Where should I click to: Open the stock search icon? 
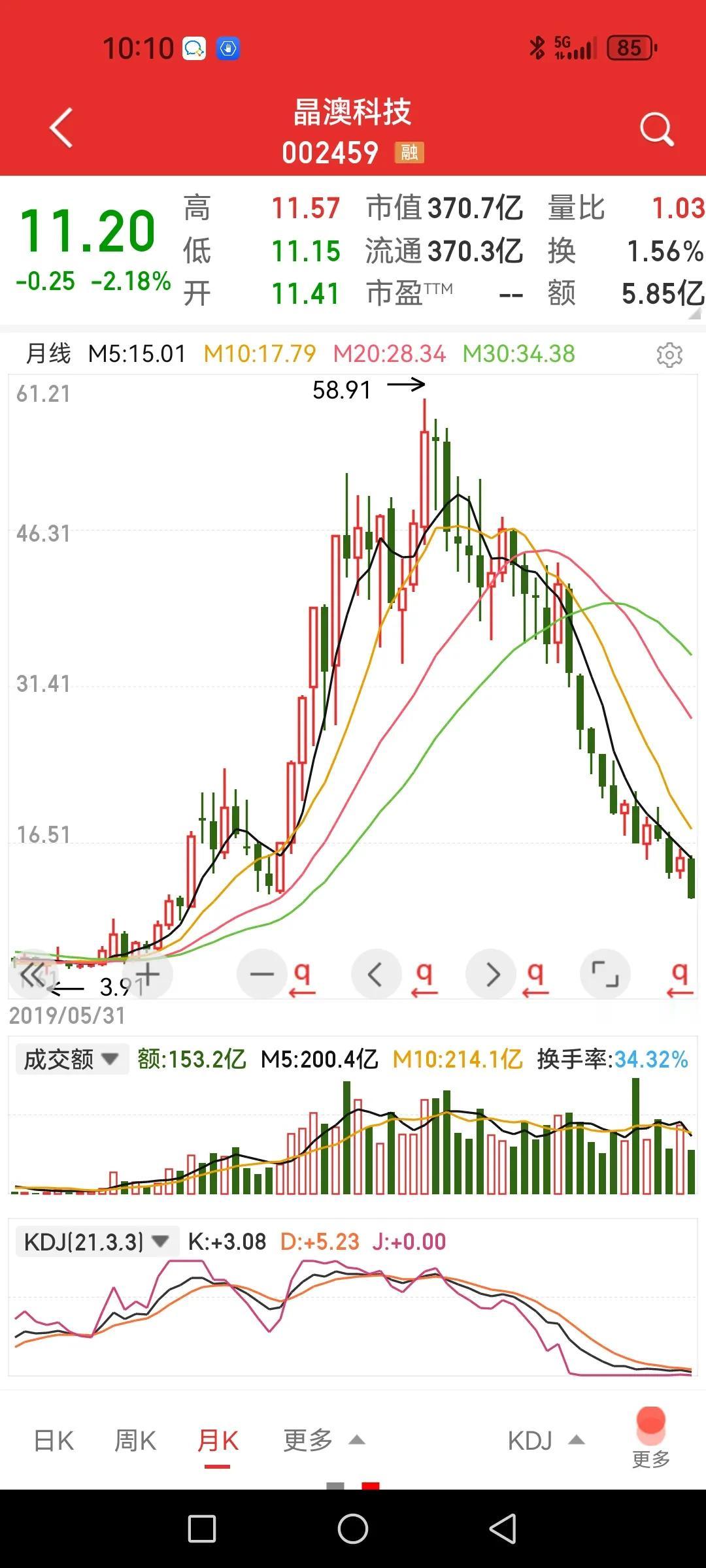[x=656, y=129]
